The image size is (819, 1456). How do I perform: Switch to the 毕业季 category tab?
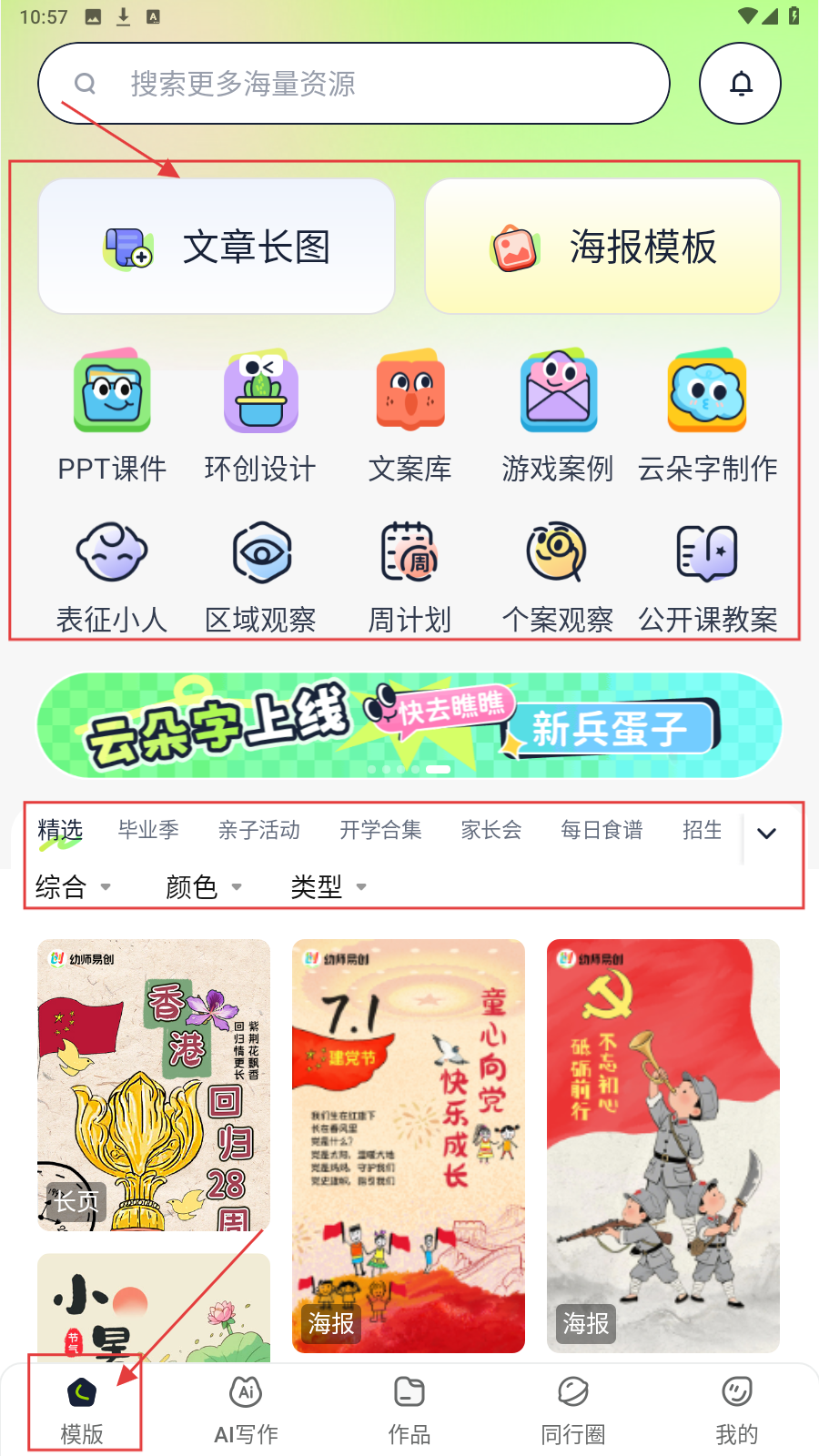tap(148, 830)
